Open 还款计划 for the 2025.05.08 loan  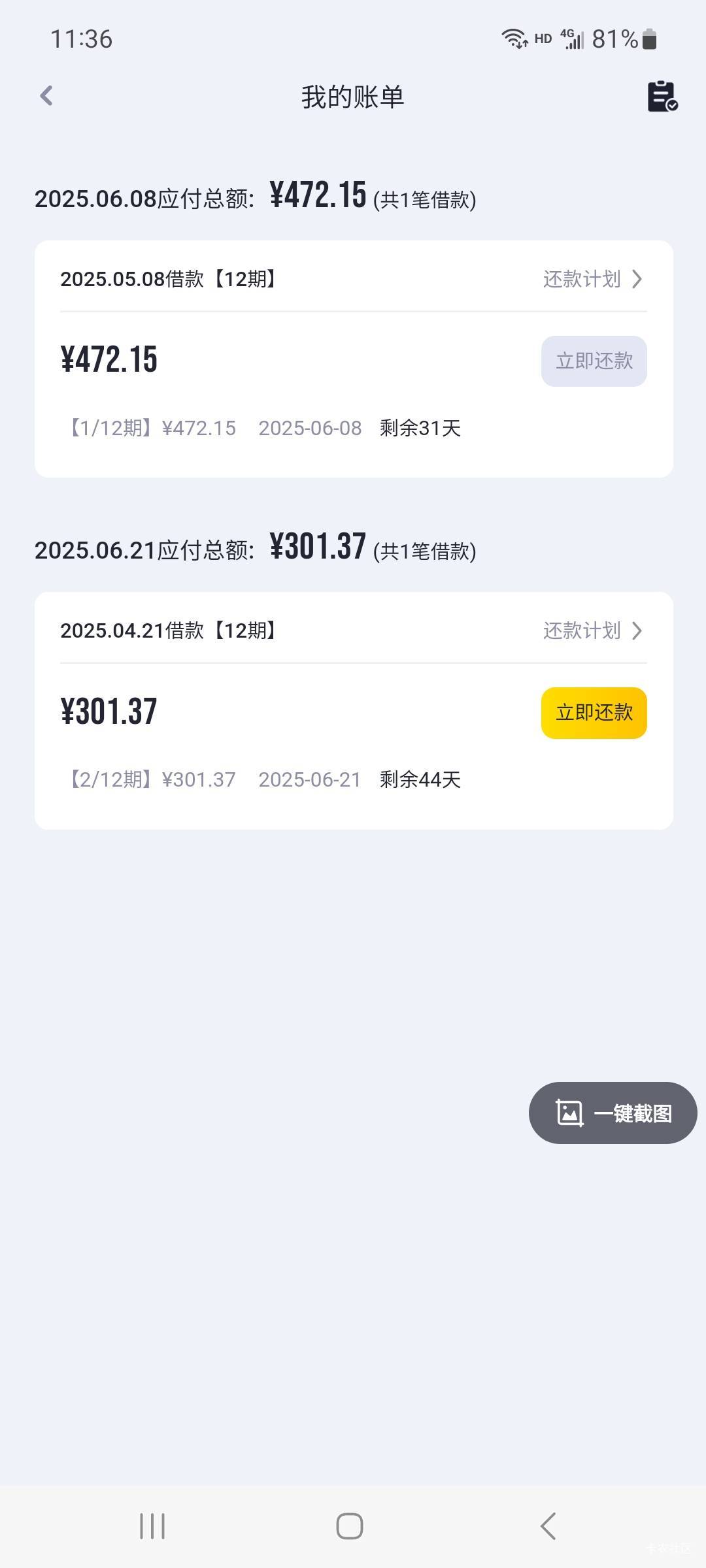[x=593, y=280]
